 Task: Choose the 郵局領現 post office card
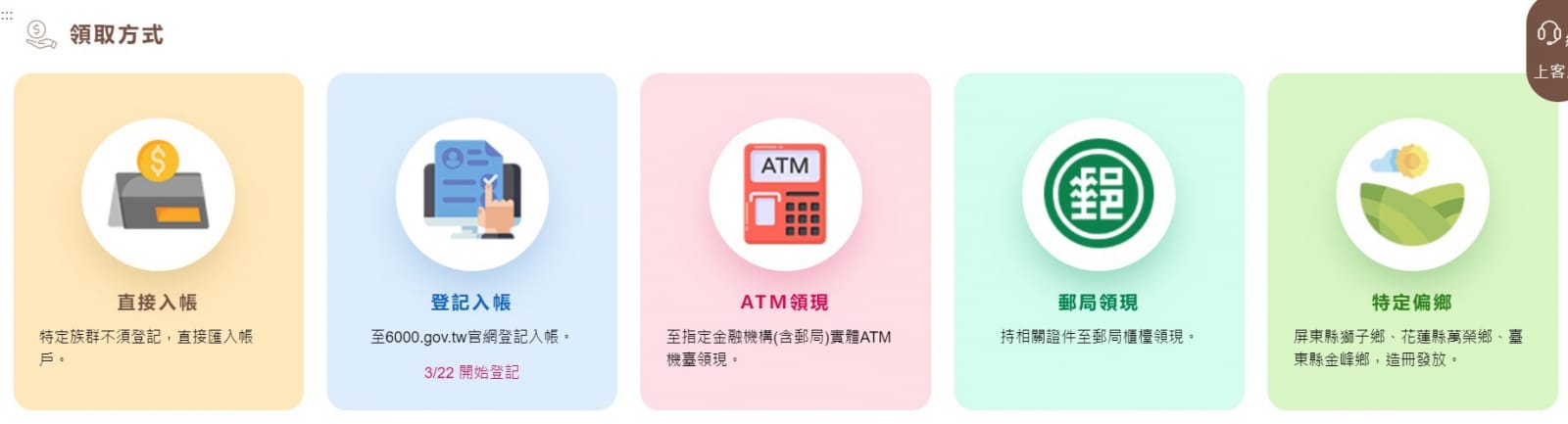(x=1099, y=241)
